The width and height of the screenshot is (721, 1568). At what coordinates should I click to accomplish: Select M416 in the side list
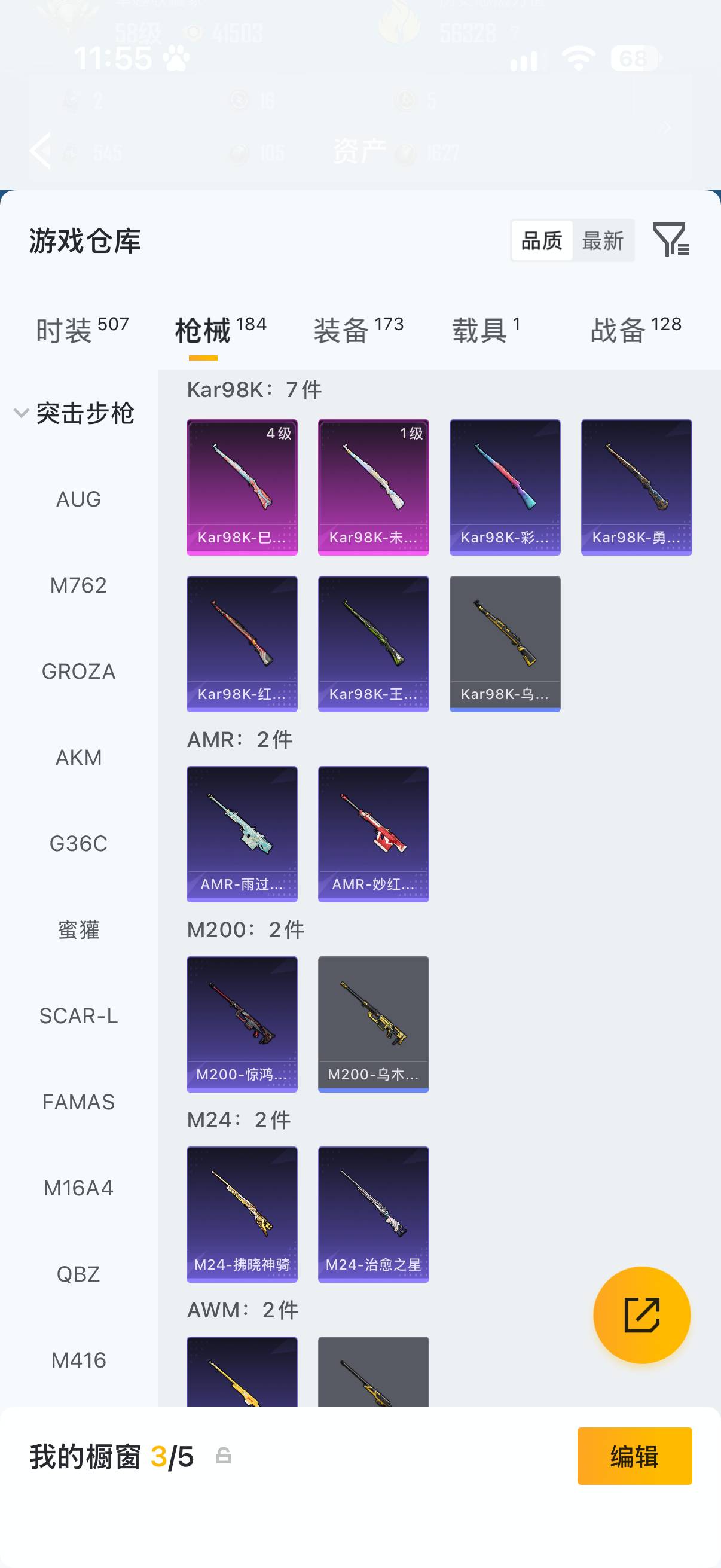[78, 1360]
